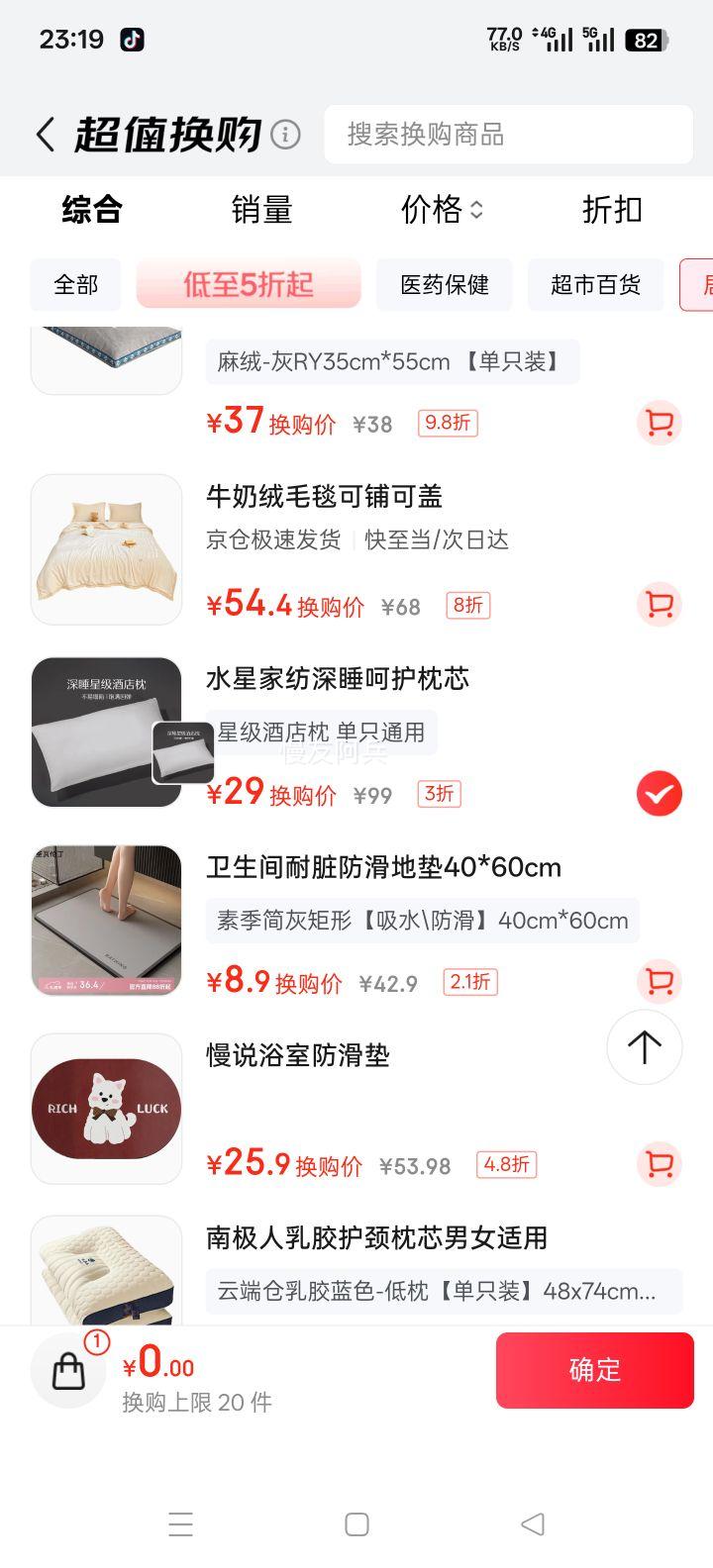Screen dimensions: 713x1568
Task: Add 慢说浴室防滑垫 to cart
Action: click(659, 1164)
